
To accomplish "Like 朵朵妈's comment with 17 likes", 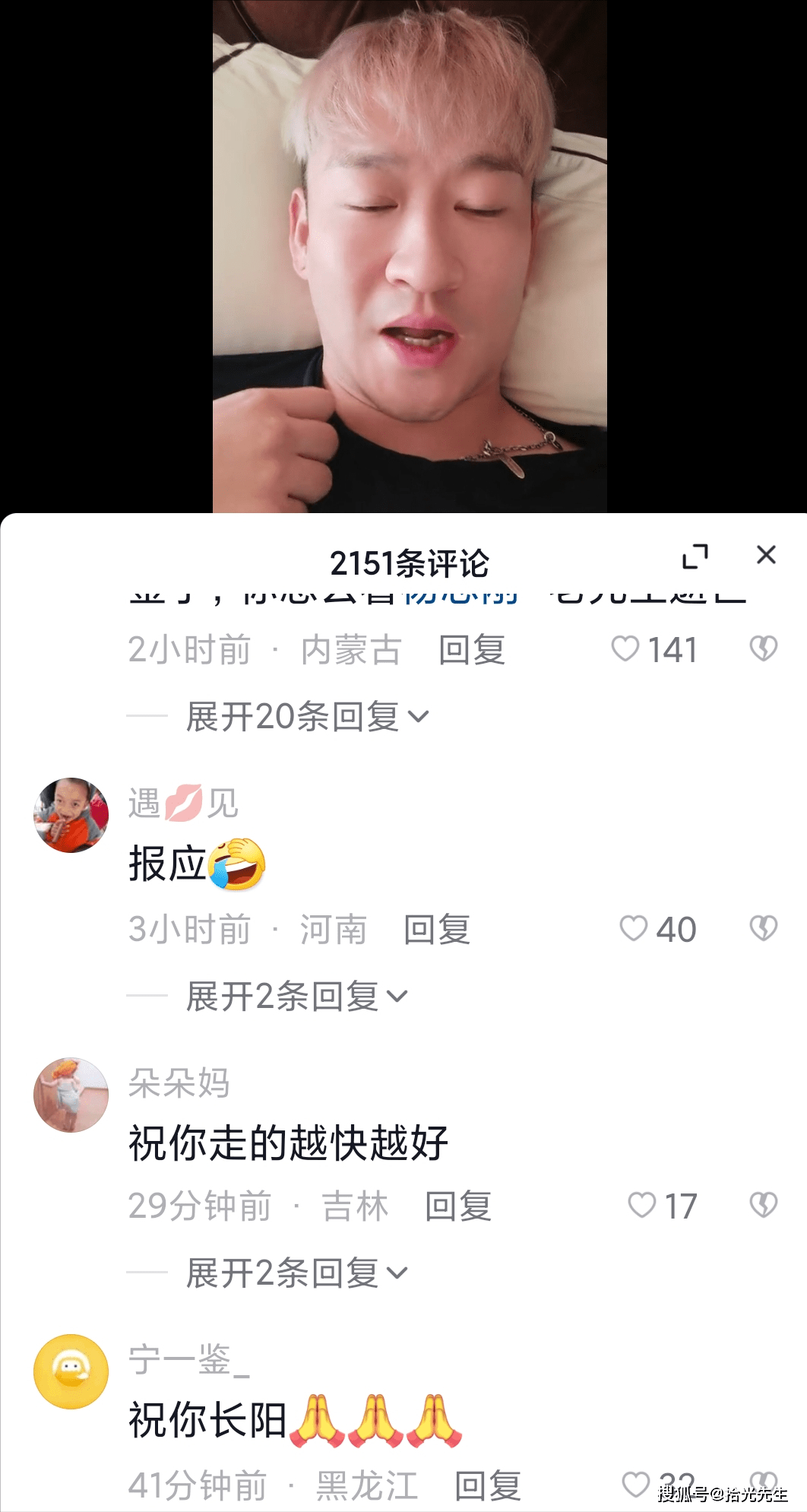I will click(642, 1206).
